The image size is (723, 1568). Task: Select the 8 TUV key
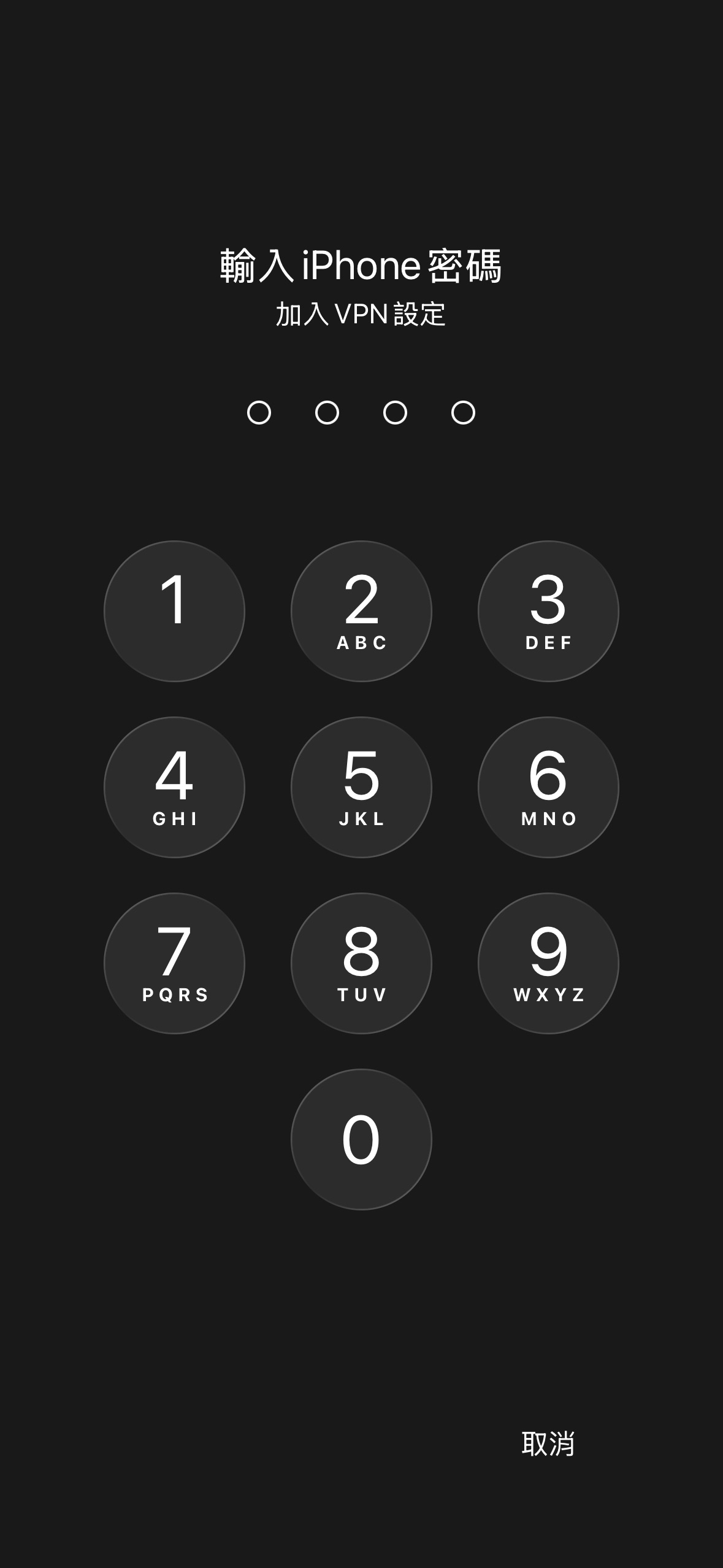tap(361, 963)
